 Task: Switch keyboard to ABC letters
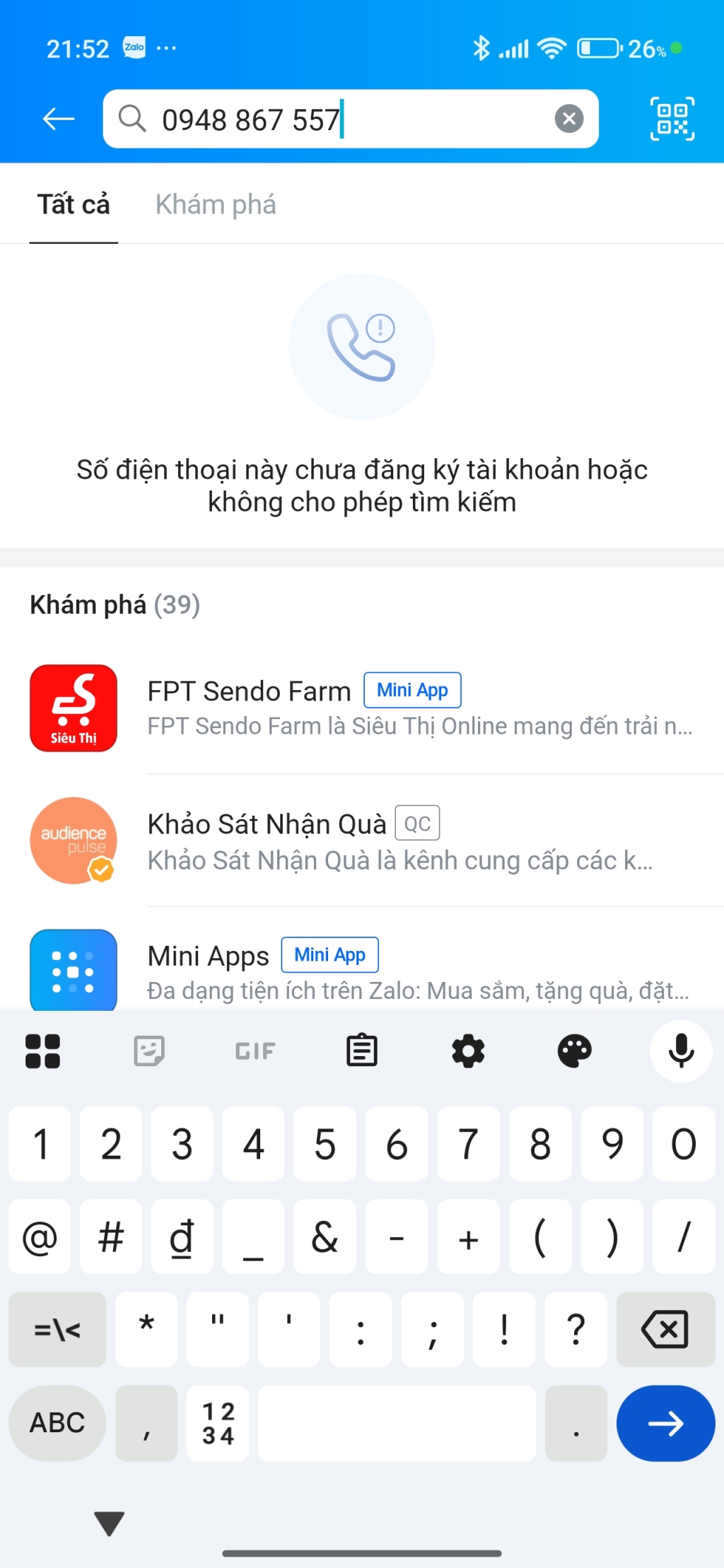point(57,1423)
